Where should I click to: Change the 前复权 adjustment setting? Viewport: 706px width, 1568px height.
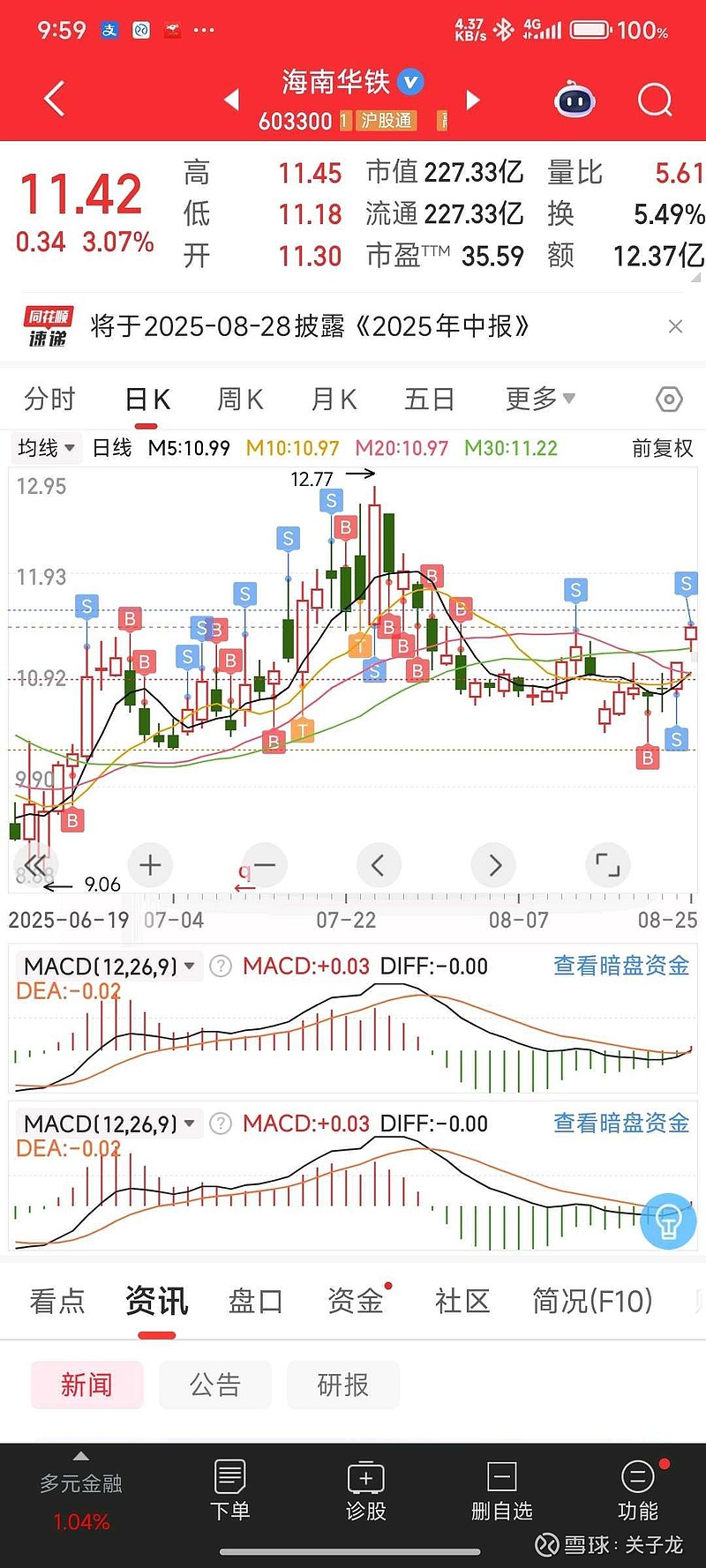pos(662,448)
